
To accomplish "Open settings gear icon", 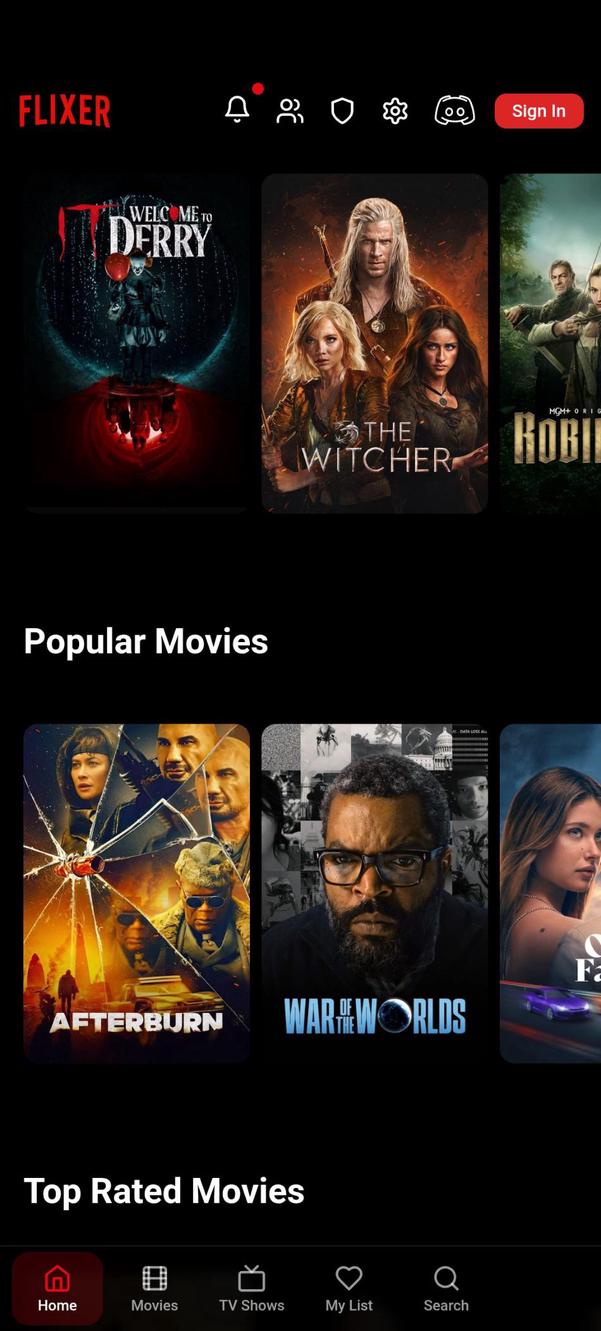I will click(x=395, y=111).
